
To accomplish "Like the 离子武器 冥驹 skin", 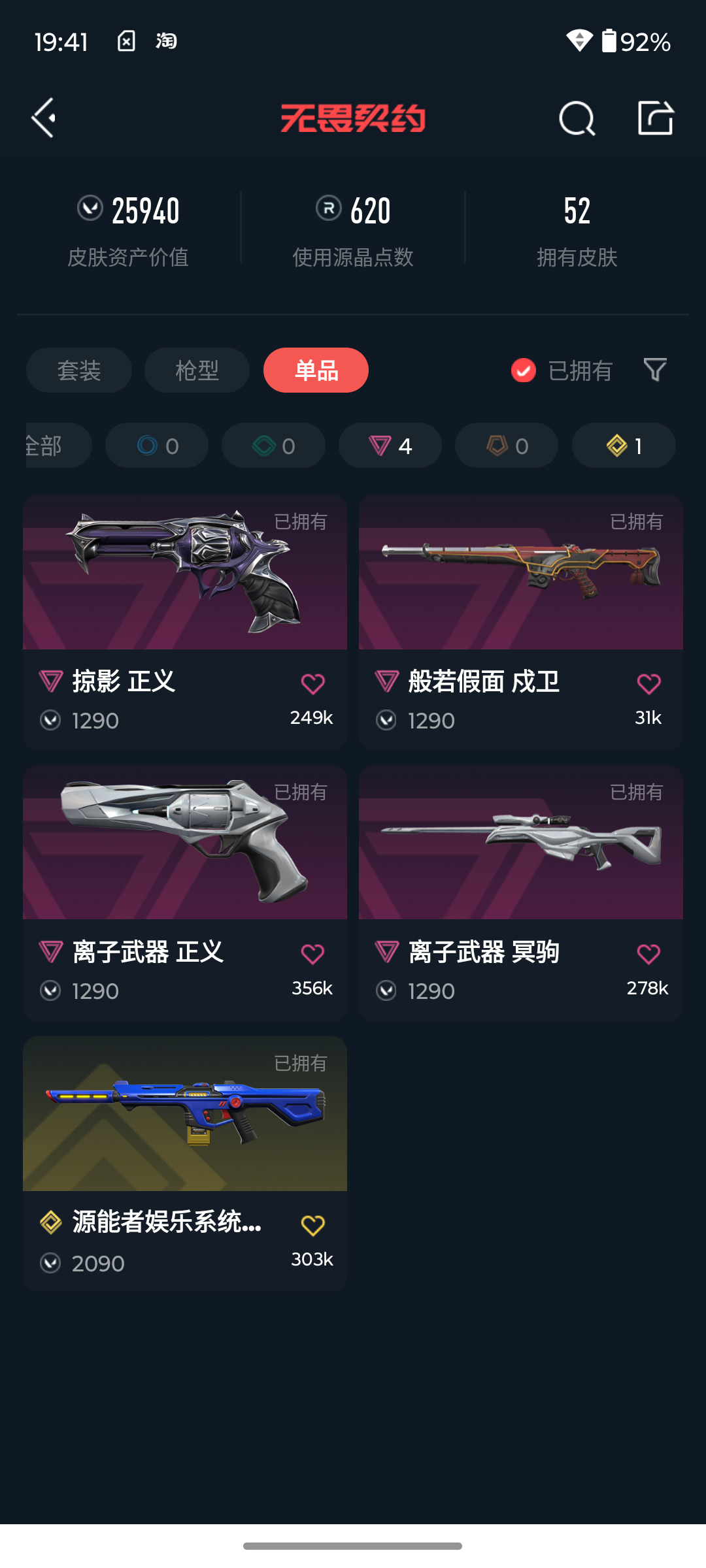I will pos(648,955).
